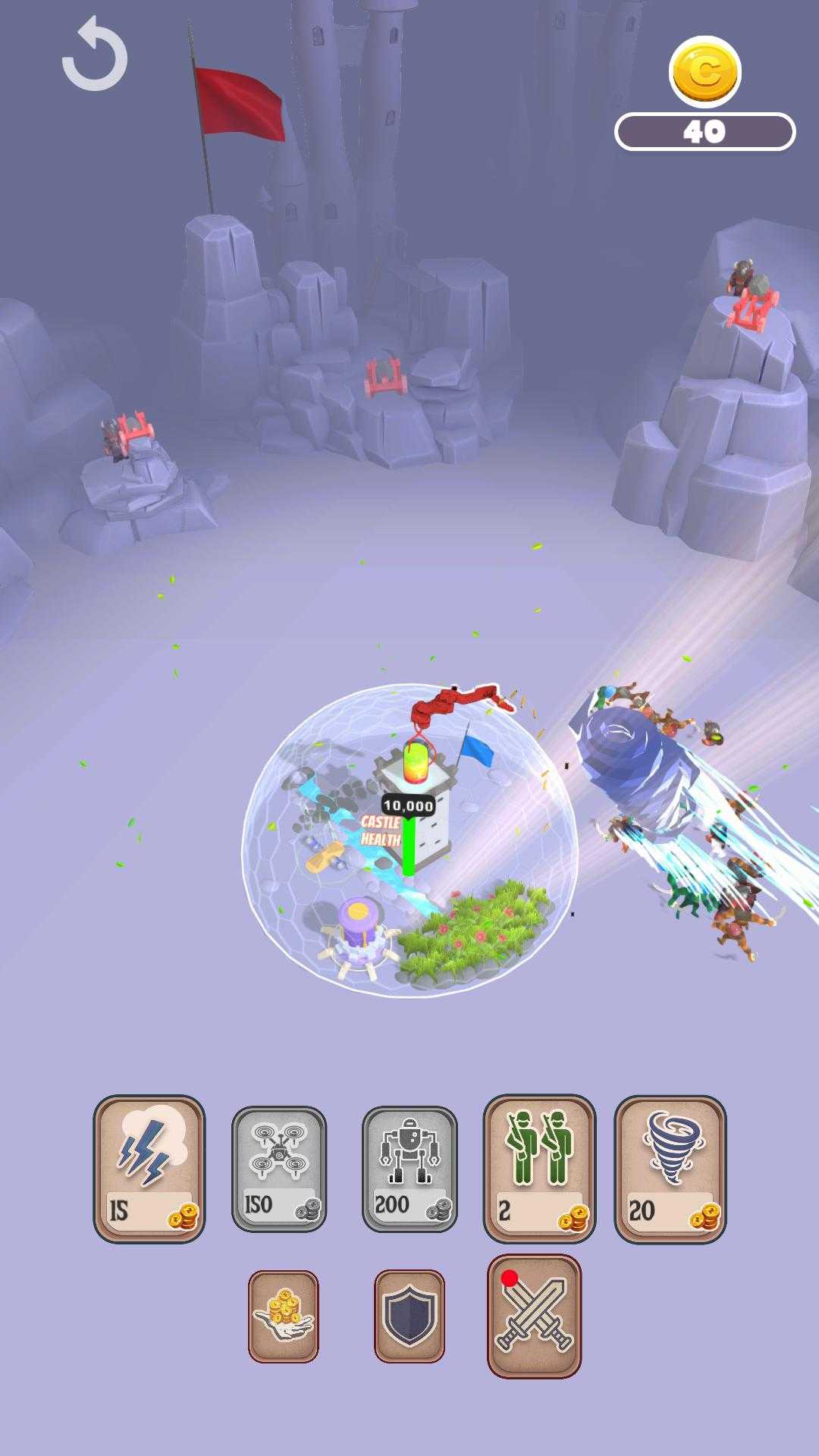Cast the tornado card costing 20
Image resolution: width=819 pixels, height=1456 pixels.
click(x=670, y=1169)
